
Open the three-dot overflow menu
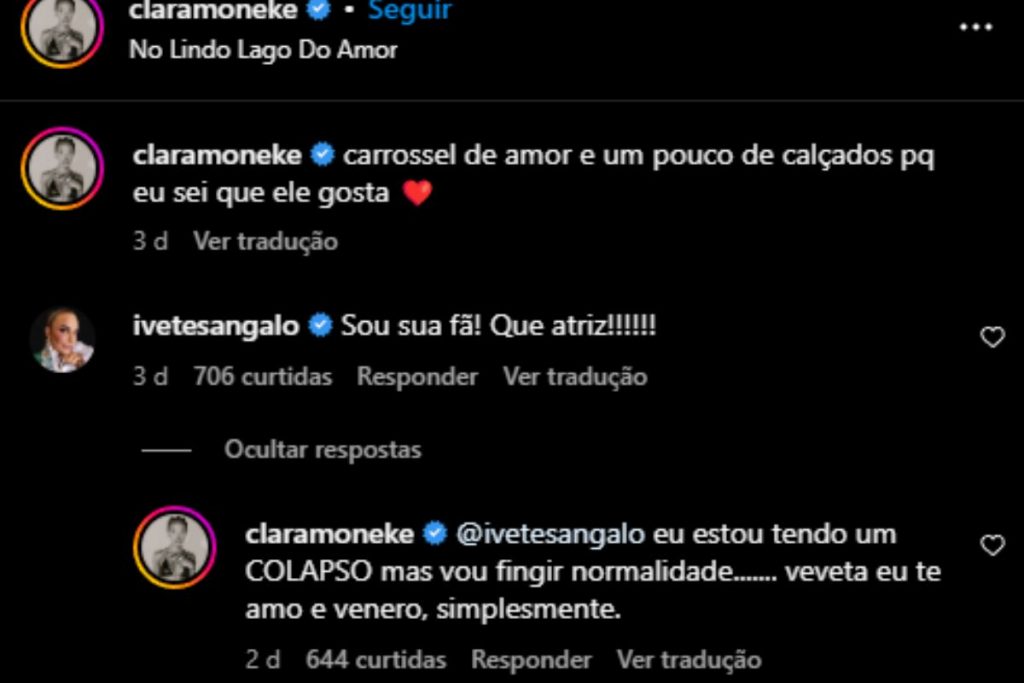pyautogui.click(x=976, y=28)
